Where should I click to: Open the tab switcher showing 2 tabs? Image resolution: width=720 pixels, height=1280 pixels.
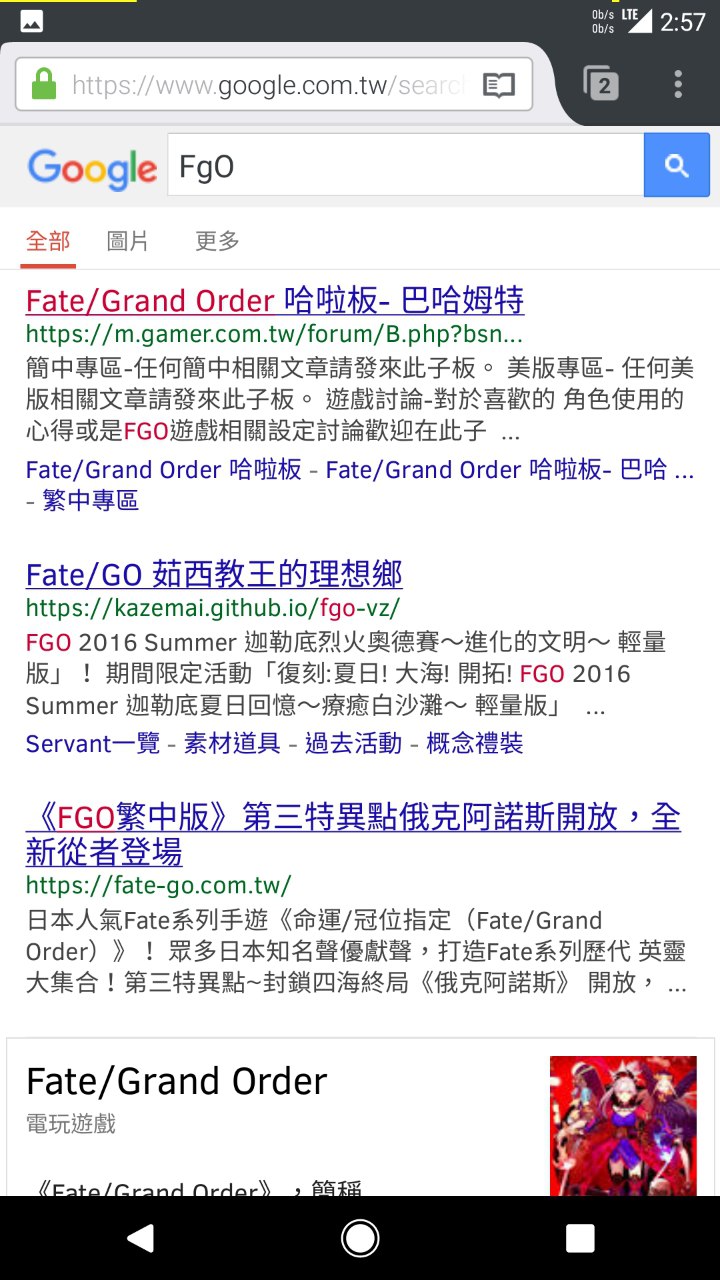click(x=601, y=85)
